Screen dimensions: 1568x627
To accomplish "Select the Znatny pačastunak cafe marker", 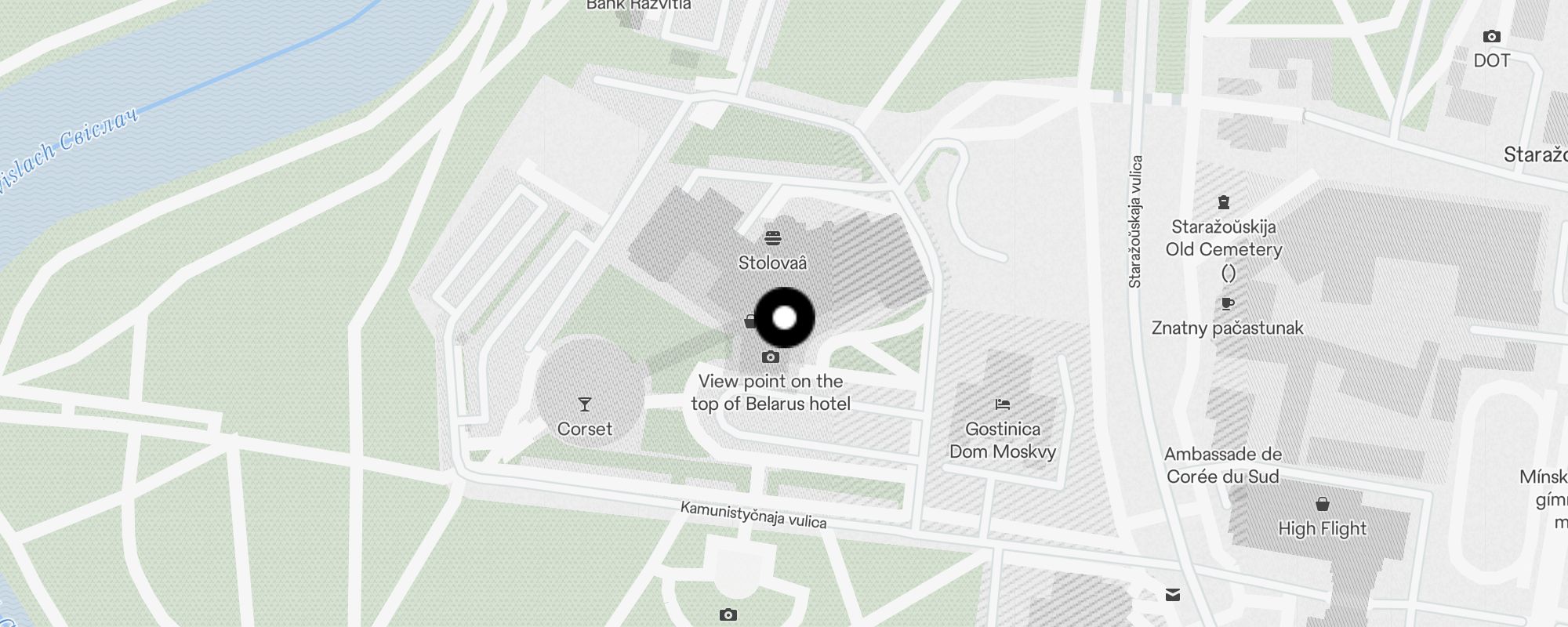I will pos(1227,304).
